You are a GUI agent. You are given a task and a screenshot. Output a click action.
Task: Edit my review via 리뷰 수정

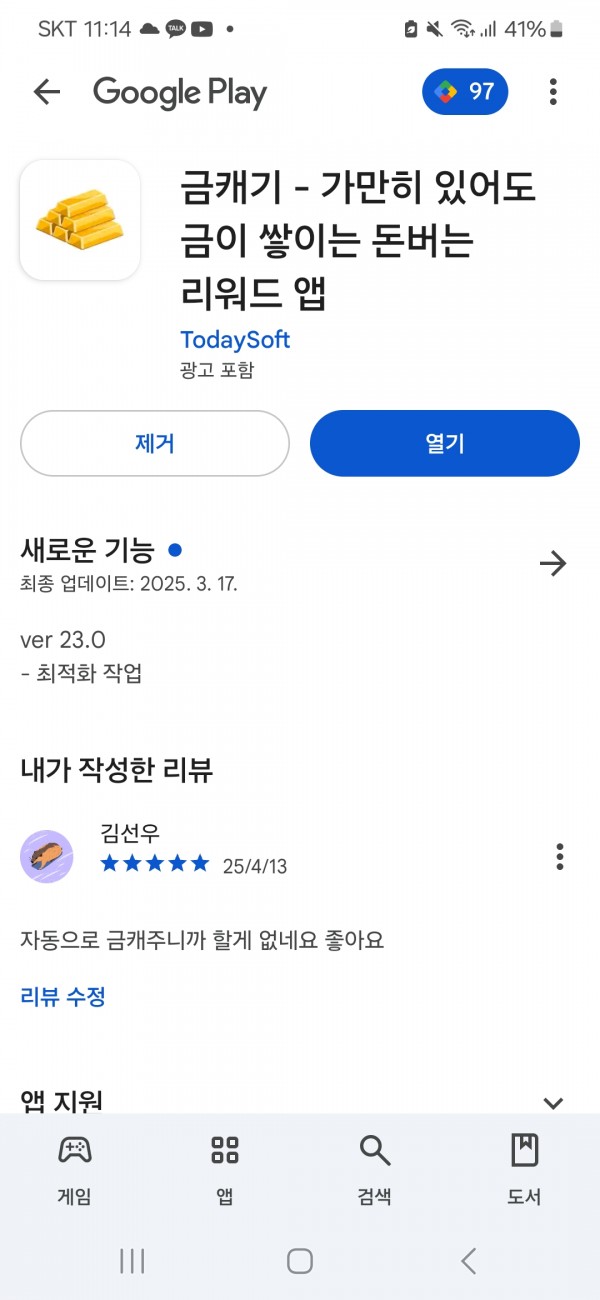(63, 996)
